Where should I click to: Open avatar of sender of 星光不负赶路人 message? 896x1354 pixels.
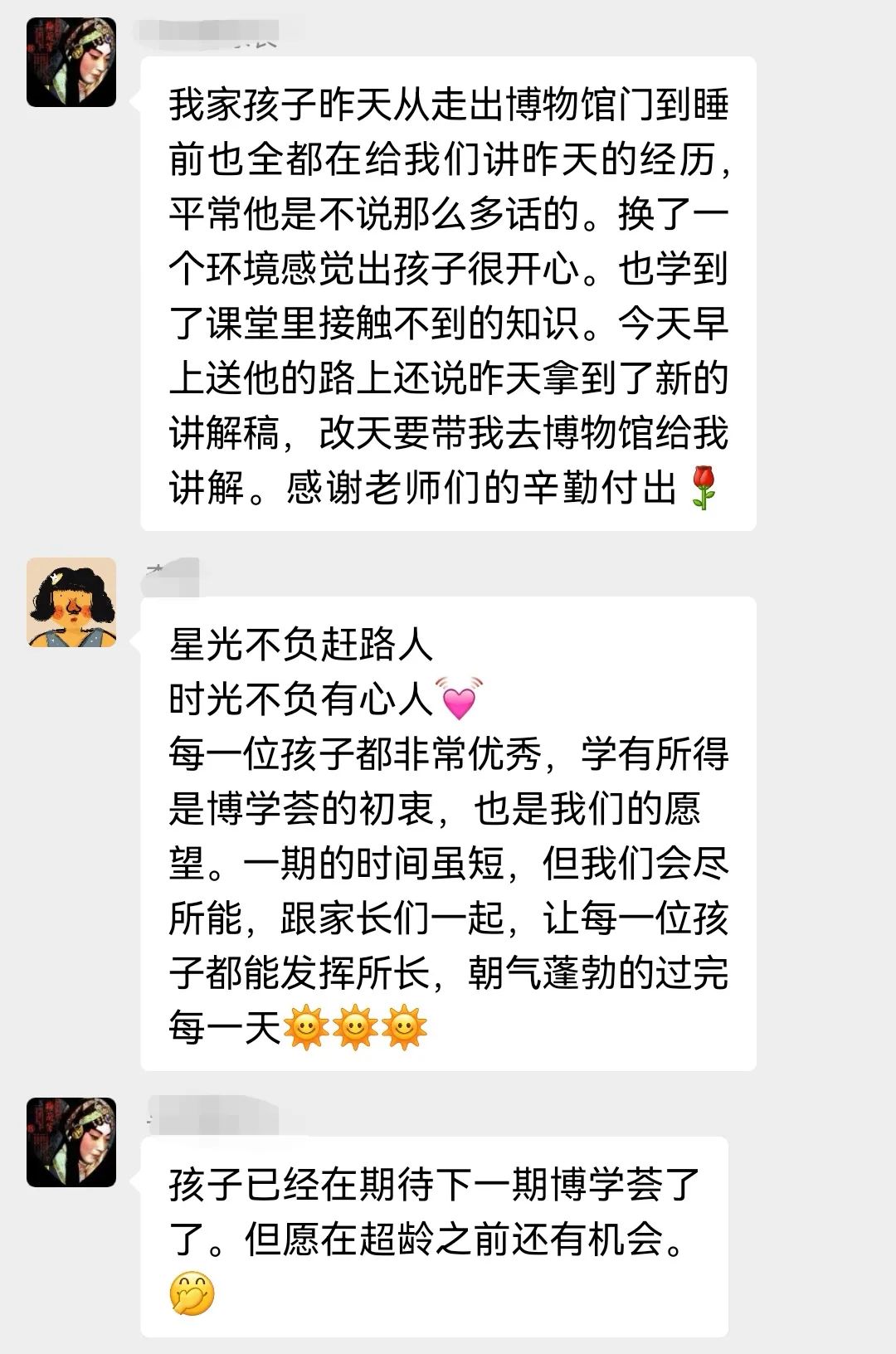coord(71,602)
